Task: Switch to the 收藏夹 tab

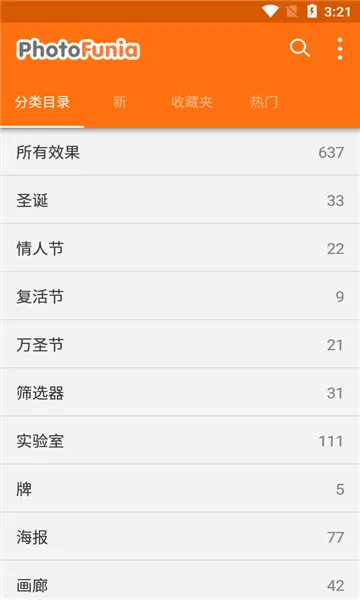Action: coord(192,102)
